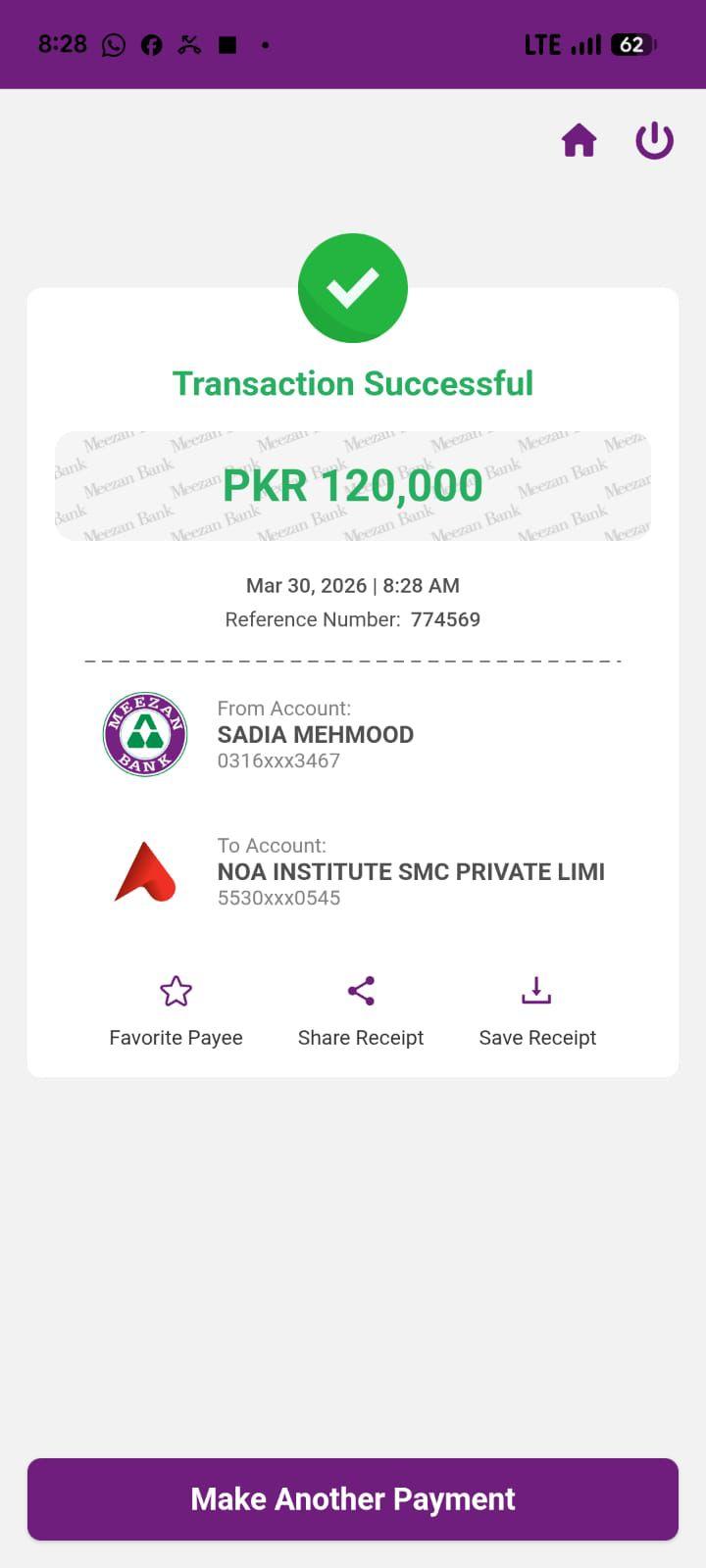Share Receipt of this transaction
Image resolution: width=706 pixels, height=1568 pixels.
361,1011
